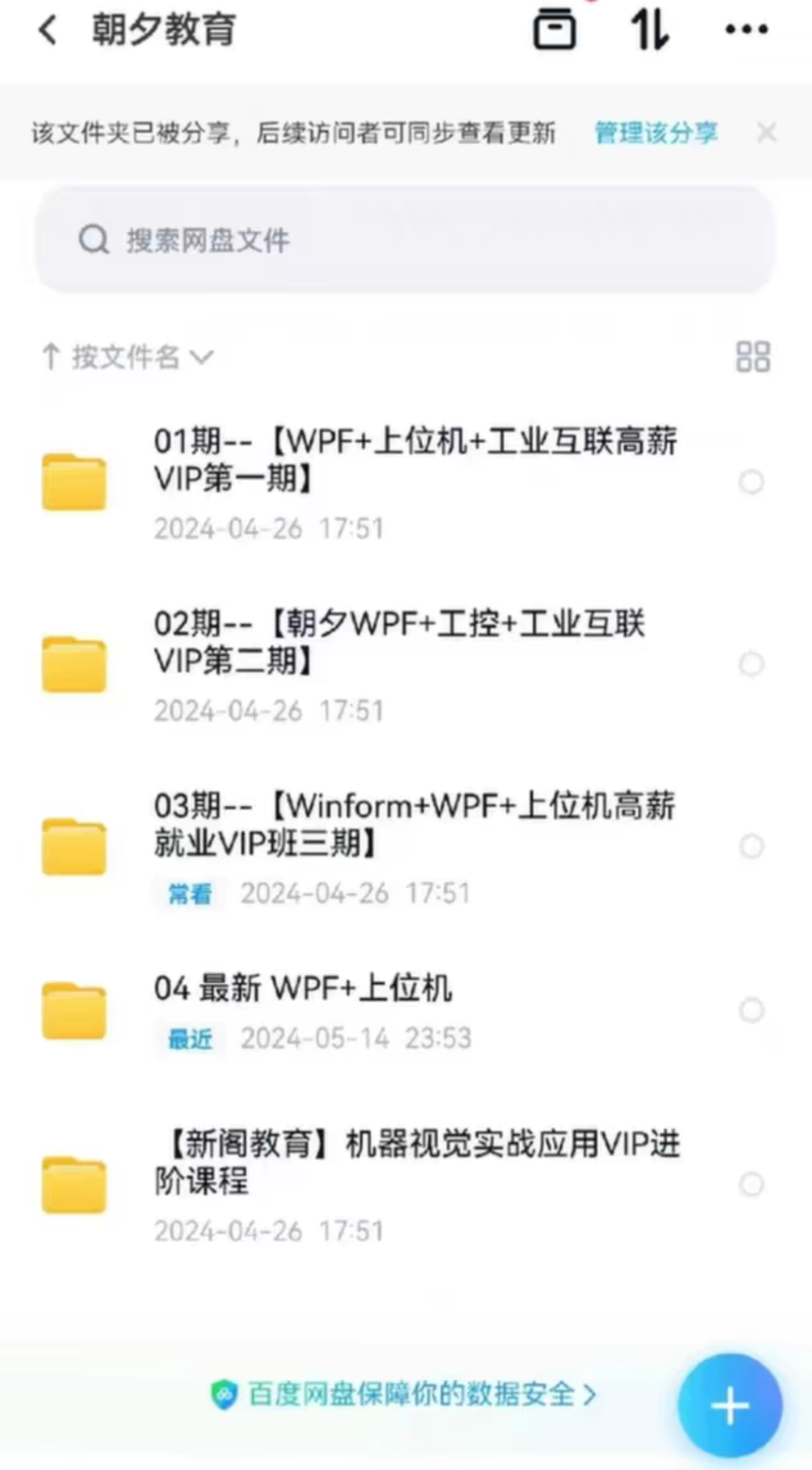The image size is (812, 1470).
Task: Open the transfer list arrows icon
Action: (x=649, y=30)
